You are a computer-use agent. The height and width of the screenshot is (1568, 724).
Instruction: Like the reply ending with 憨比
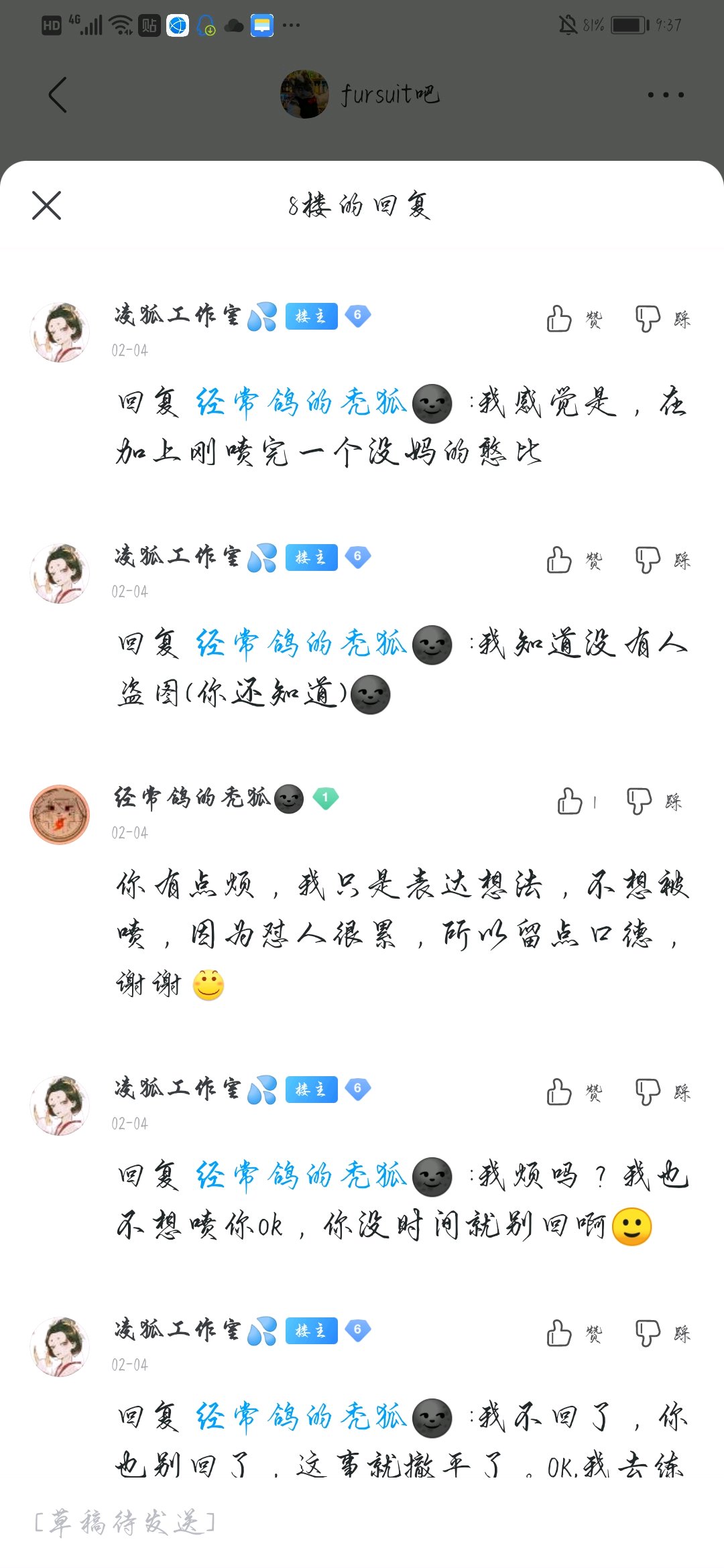pyautogui.click(x=560, y=319)
